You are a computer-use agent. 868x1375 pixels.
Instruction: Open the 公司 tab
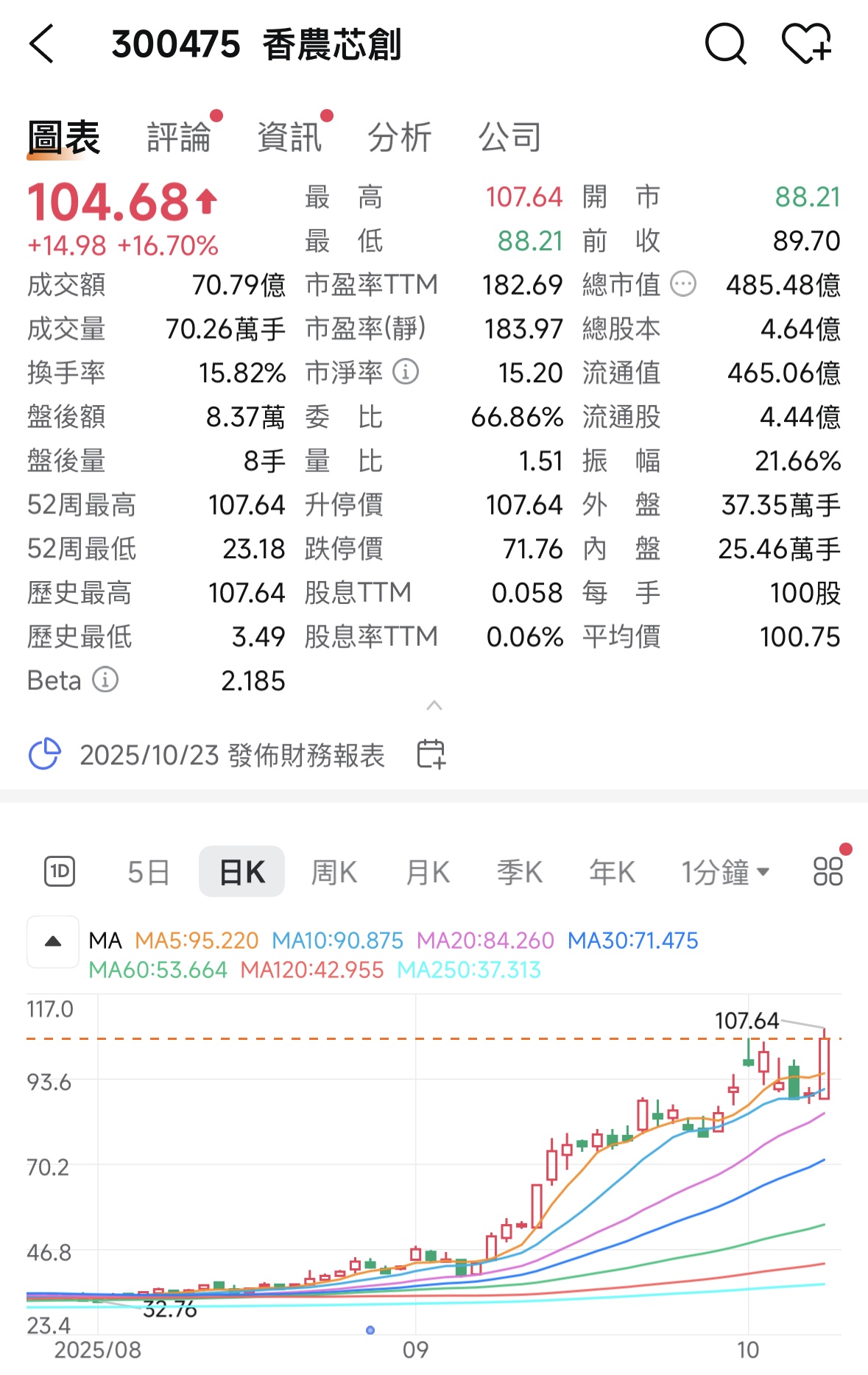[509, 138]
